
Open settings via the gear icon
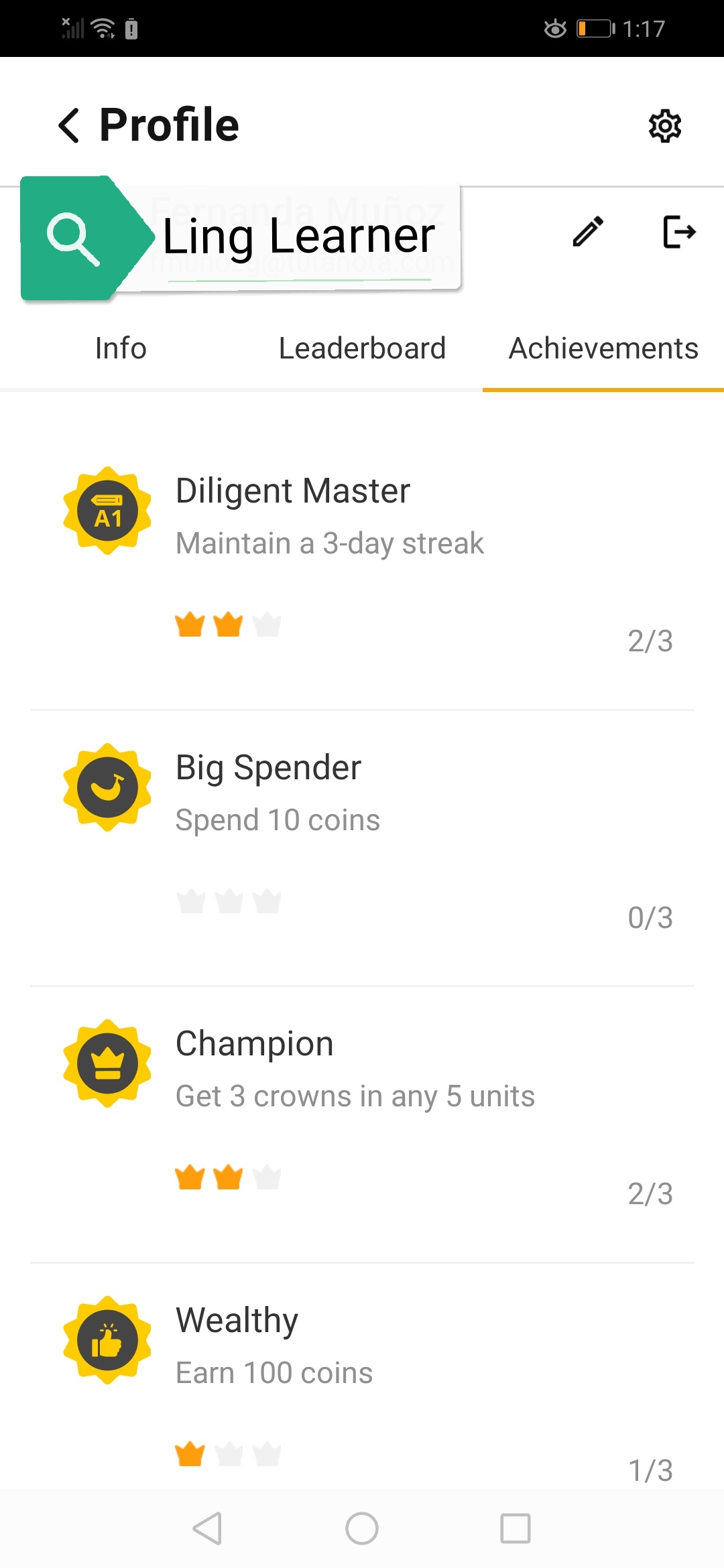pyautogui.click(x=664, y=125)
